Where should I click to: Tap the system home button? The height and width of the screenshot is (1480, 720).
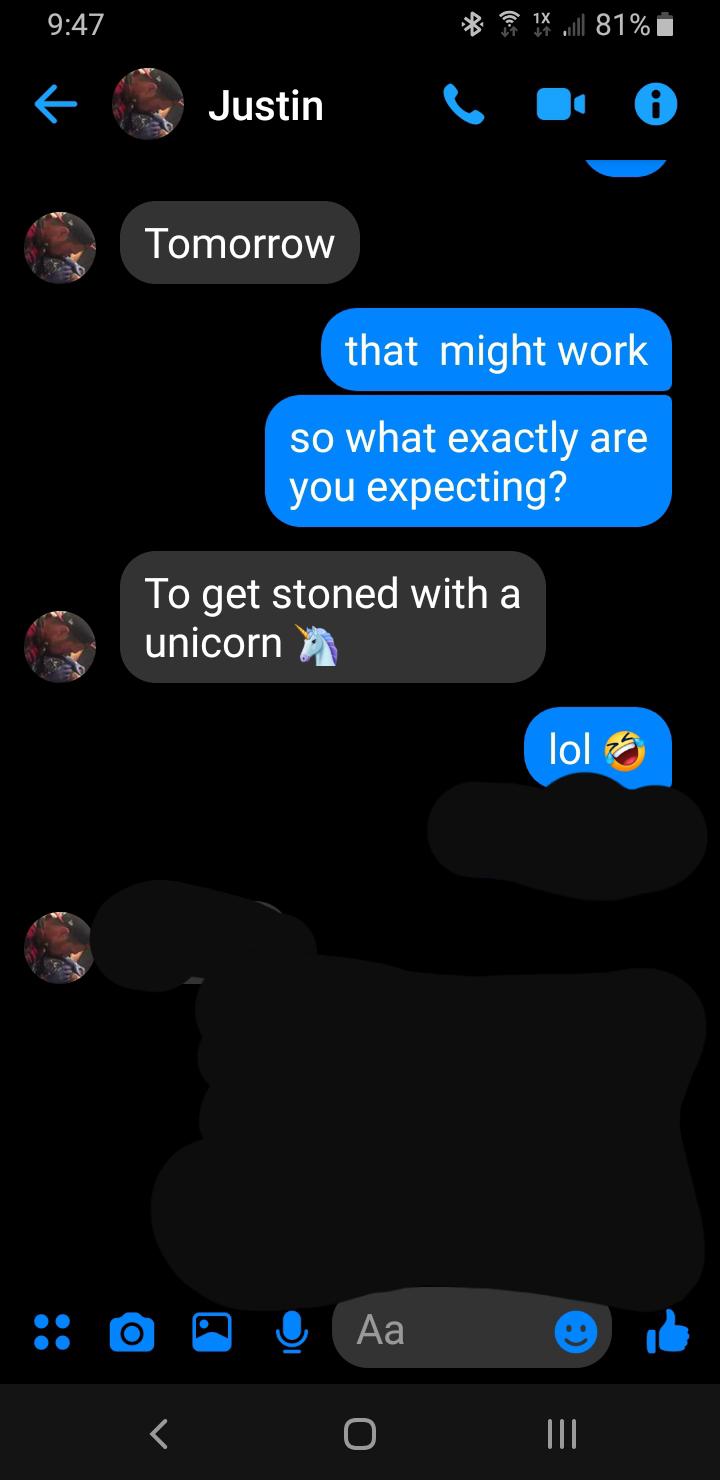[360, 1434]
